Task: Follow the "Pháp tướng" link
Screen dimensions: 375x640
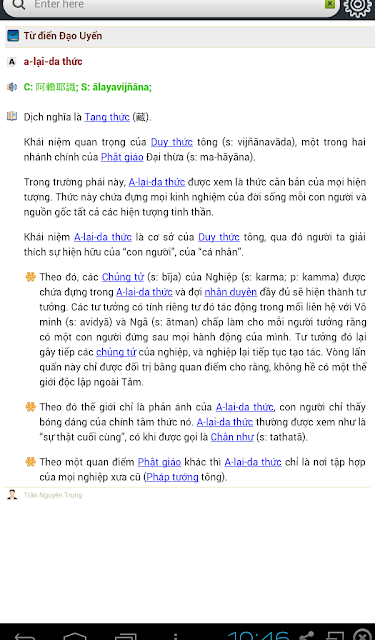Action: click(x=172, y=477)
